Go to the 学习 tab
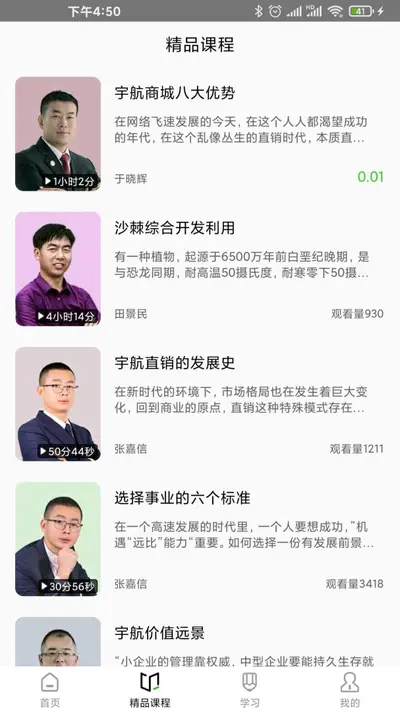400x712 pixels. [250, 690]
